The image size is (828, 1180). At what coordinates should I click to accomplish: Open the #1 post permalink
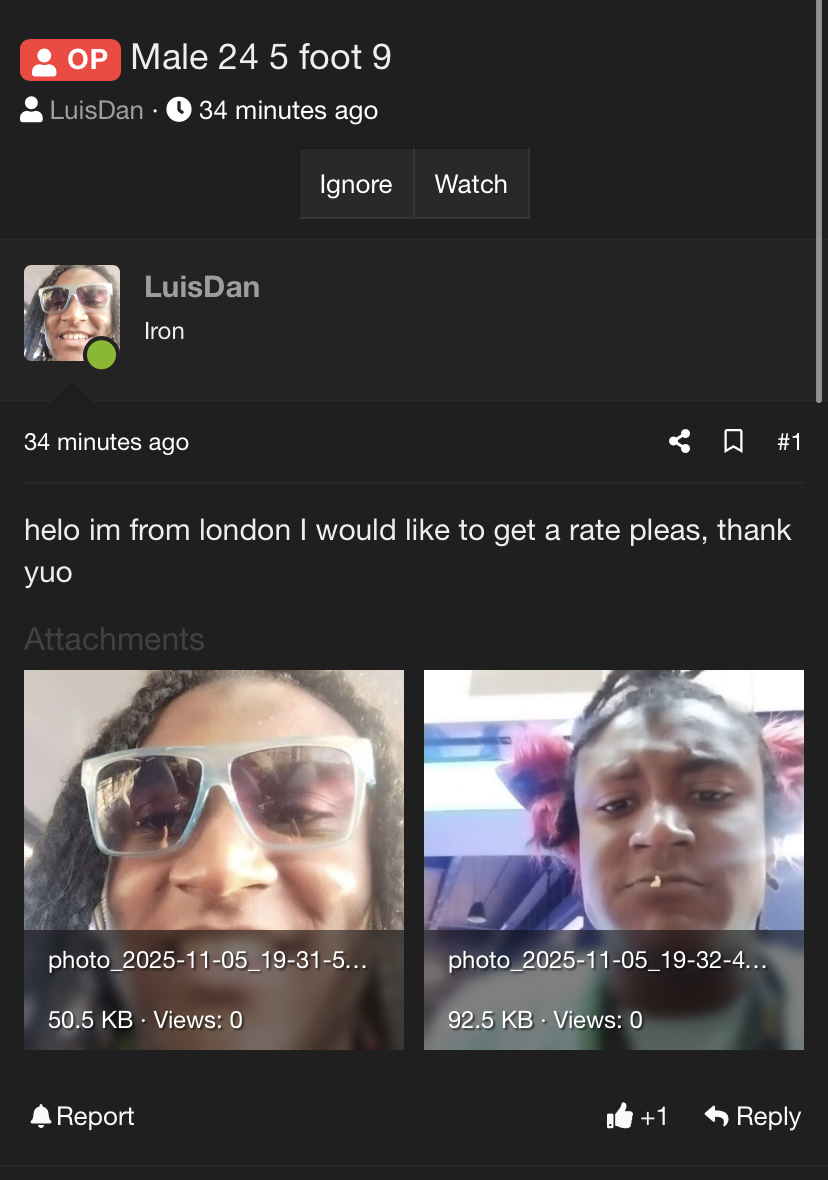pos(789,441)
